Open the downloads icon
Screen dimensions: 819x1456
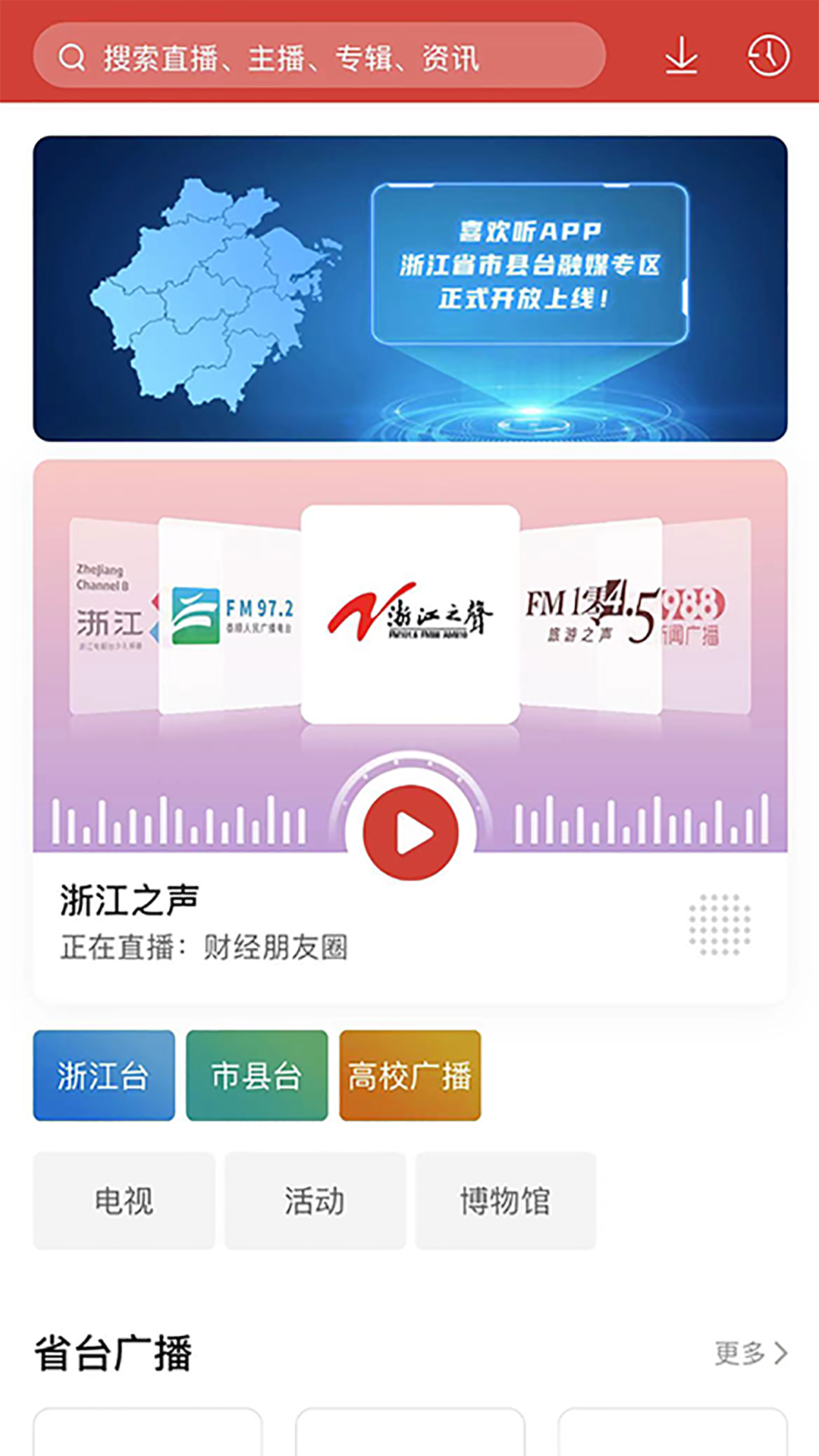(x=681, y=56)
